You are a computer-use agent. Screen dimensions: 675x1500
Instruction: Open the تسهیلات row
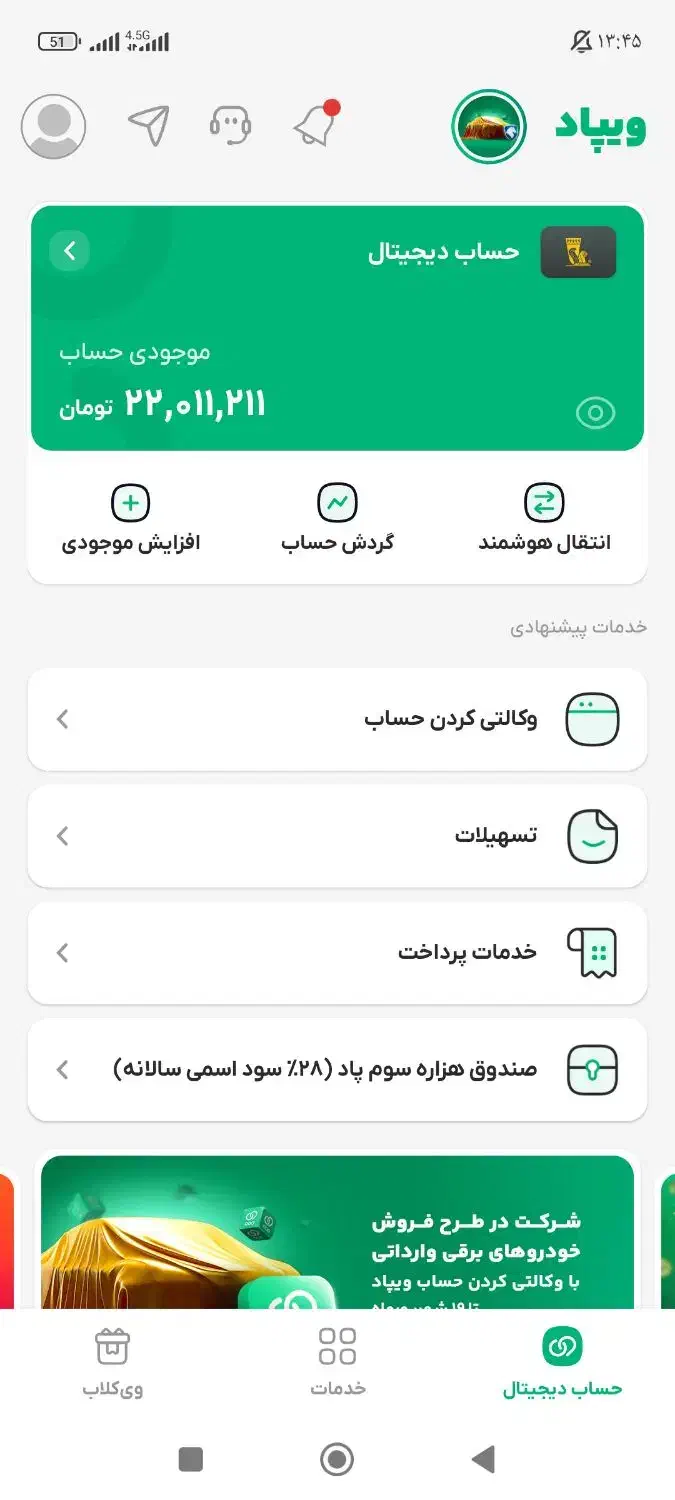pyautogui.click(x=337, y=836)
